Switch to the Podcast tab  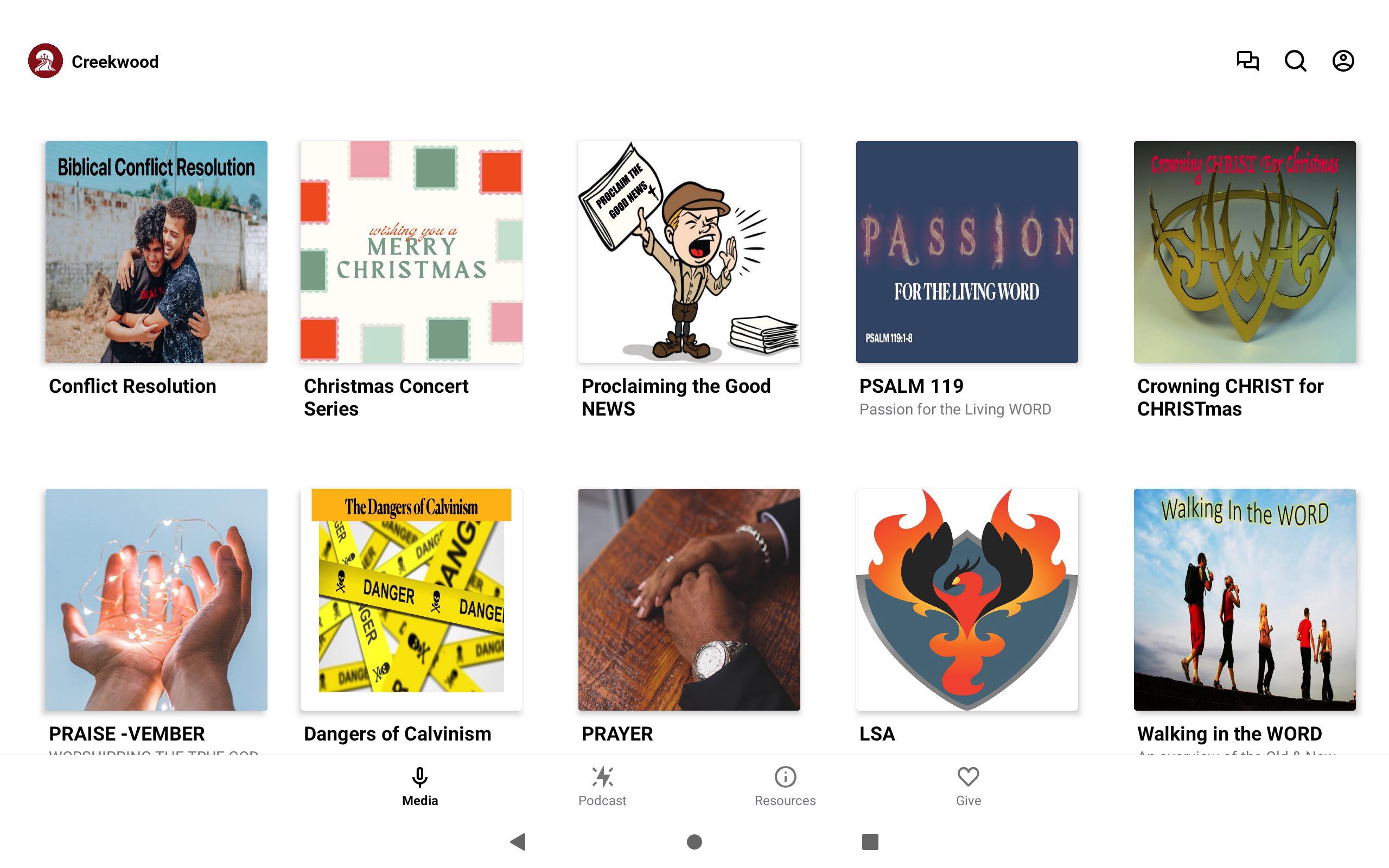tap(602, 787)
